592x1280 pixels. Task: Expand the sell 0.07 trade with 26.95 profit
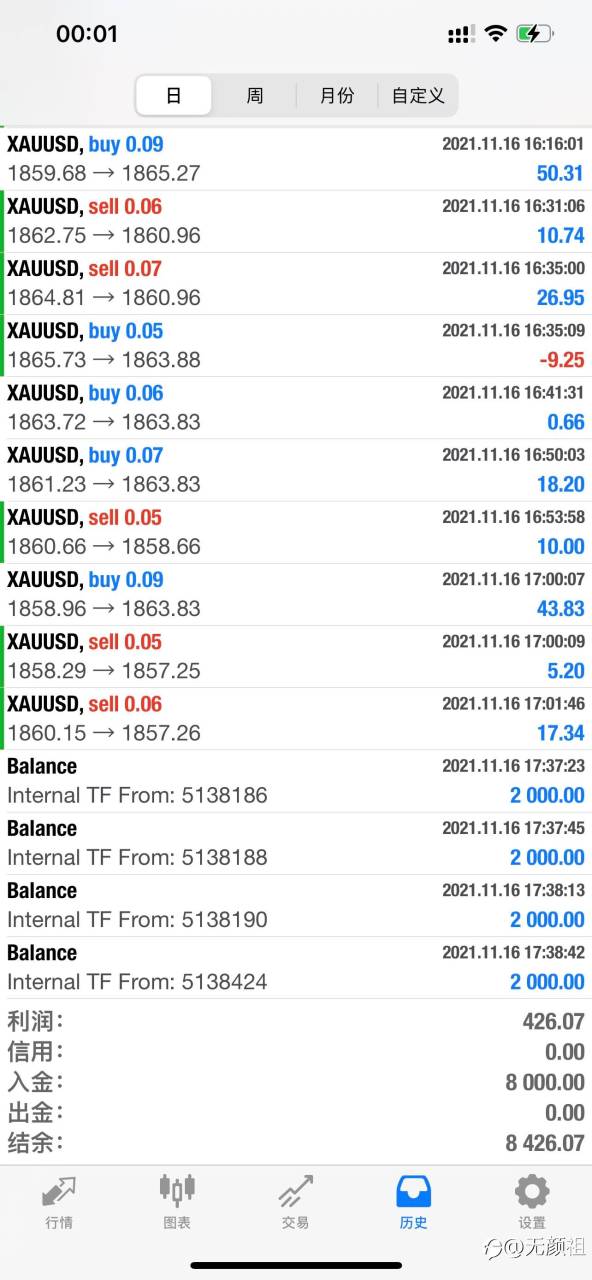[296, 283]
